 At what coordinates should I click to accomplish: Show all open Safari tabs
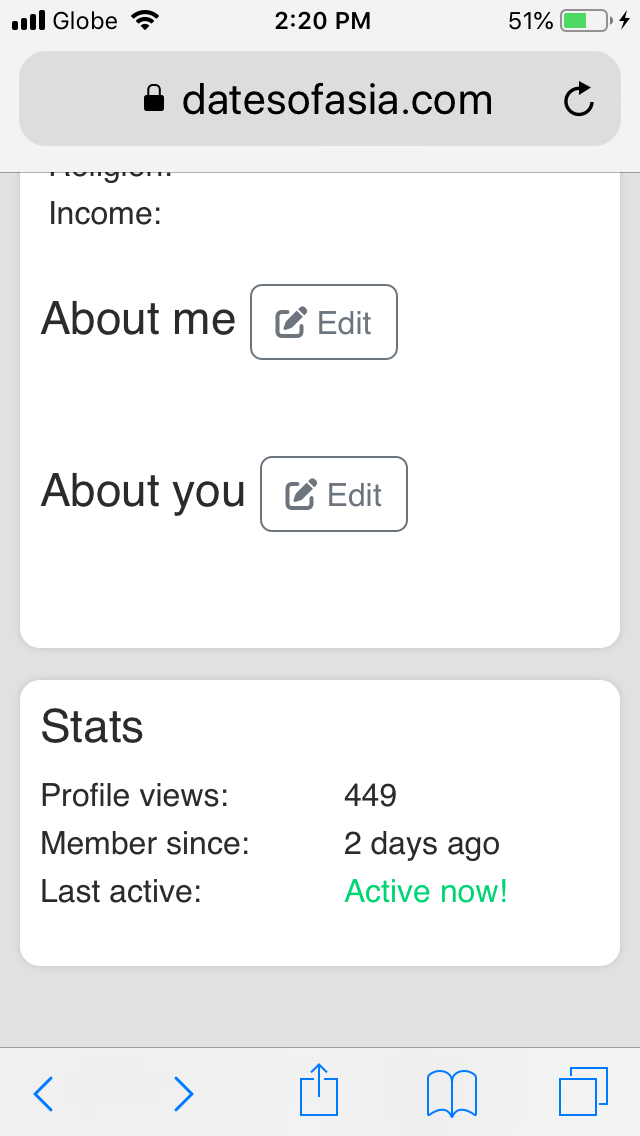click(x=583, y=1091)
